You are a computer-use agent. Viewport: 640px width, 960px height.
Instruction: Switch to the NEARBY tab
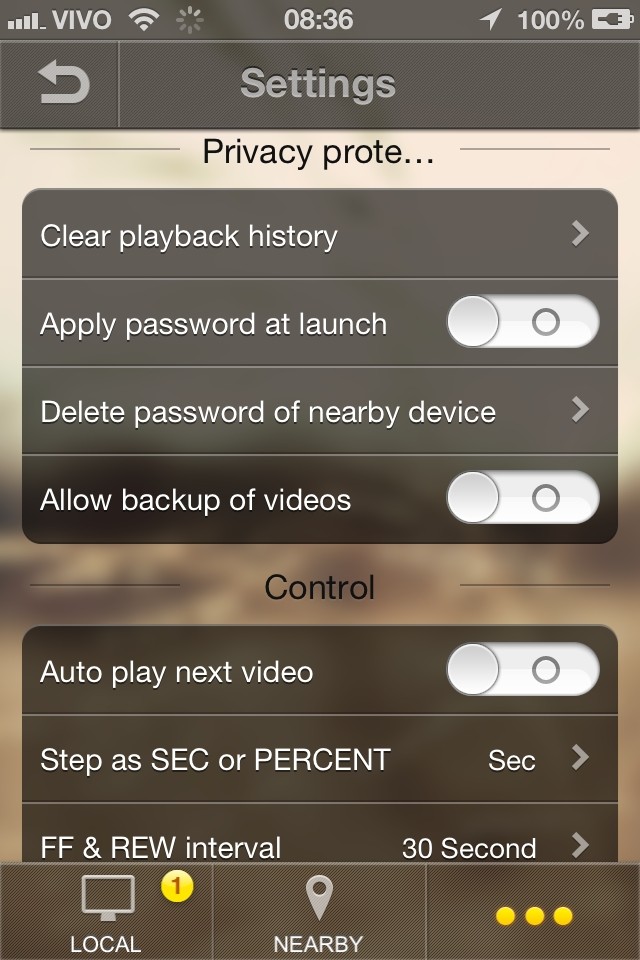click(319, 912)
